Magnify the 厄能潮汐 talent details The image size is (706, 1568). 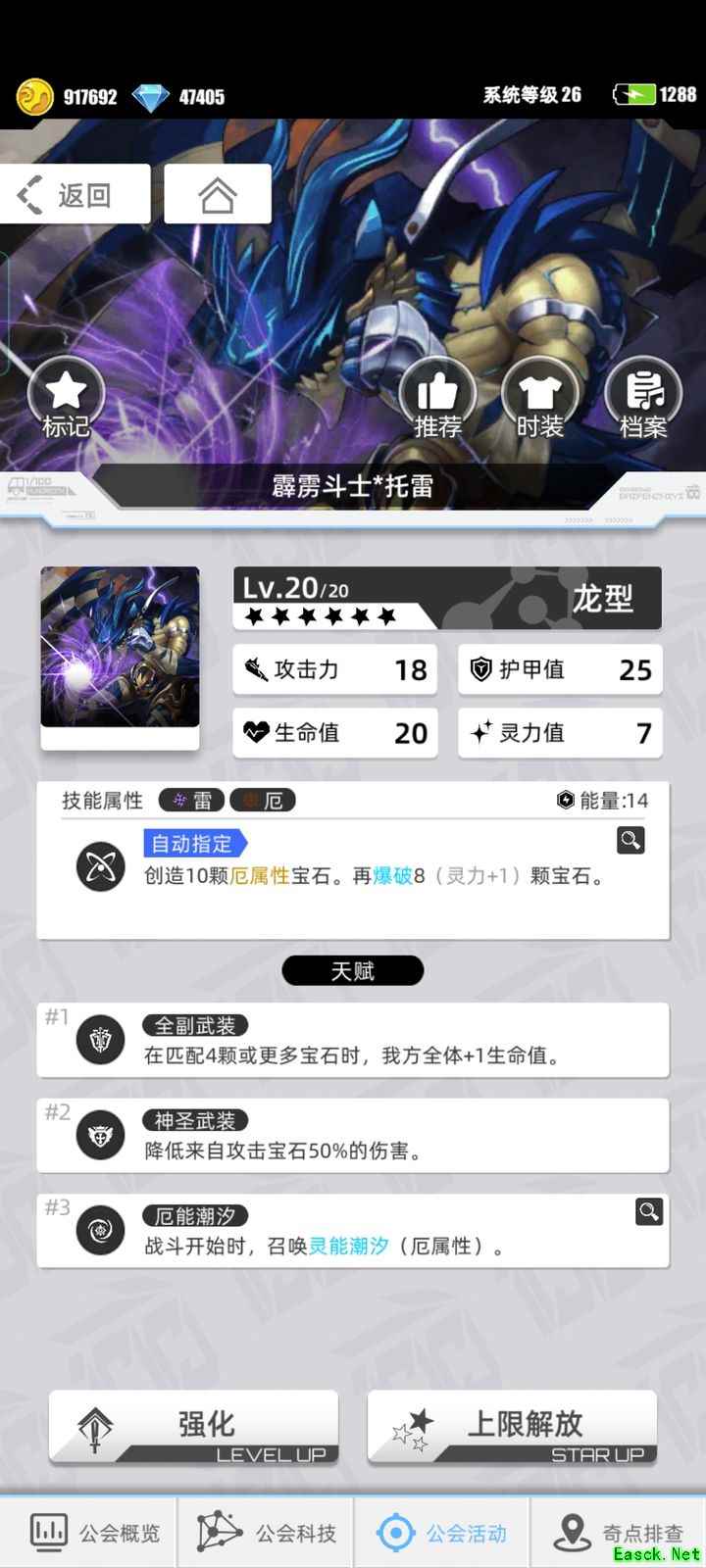tap(649, 1211)
